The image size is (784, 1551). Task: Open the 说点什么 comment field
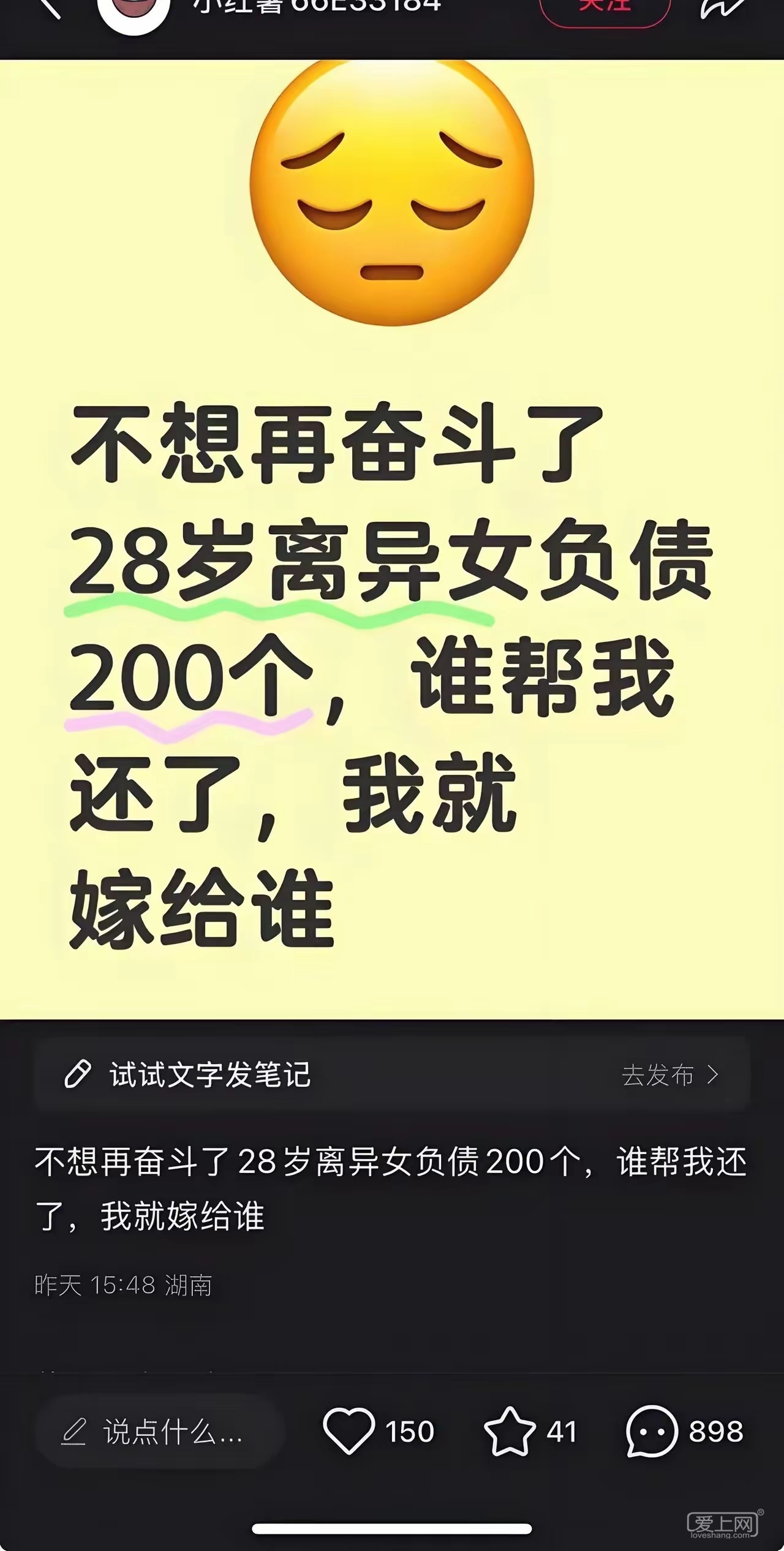click(160, 1432)
